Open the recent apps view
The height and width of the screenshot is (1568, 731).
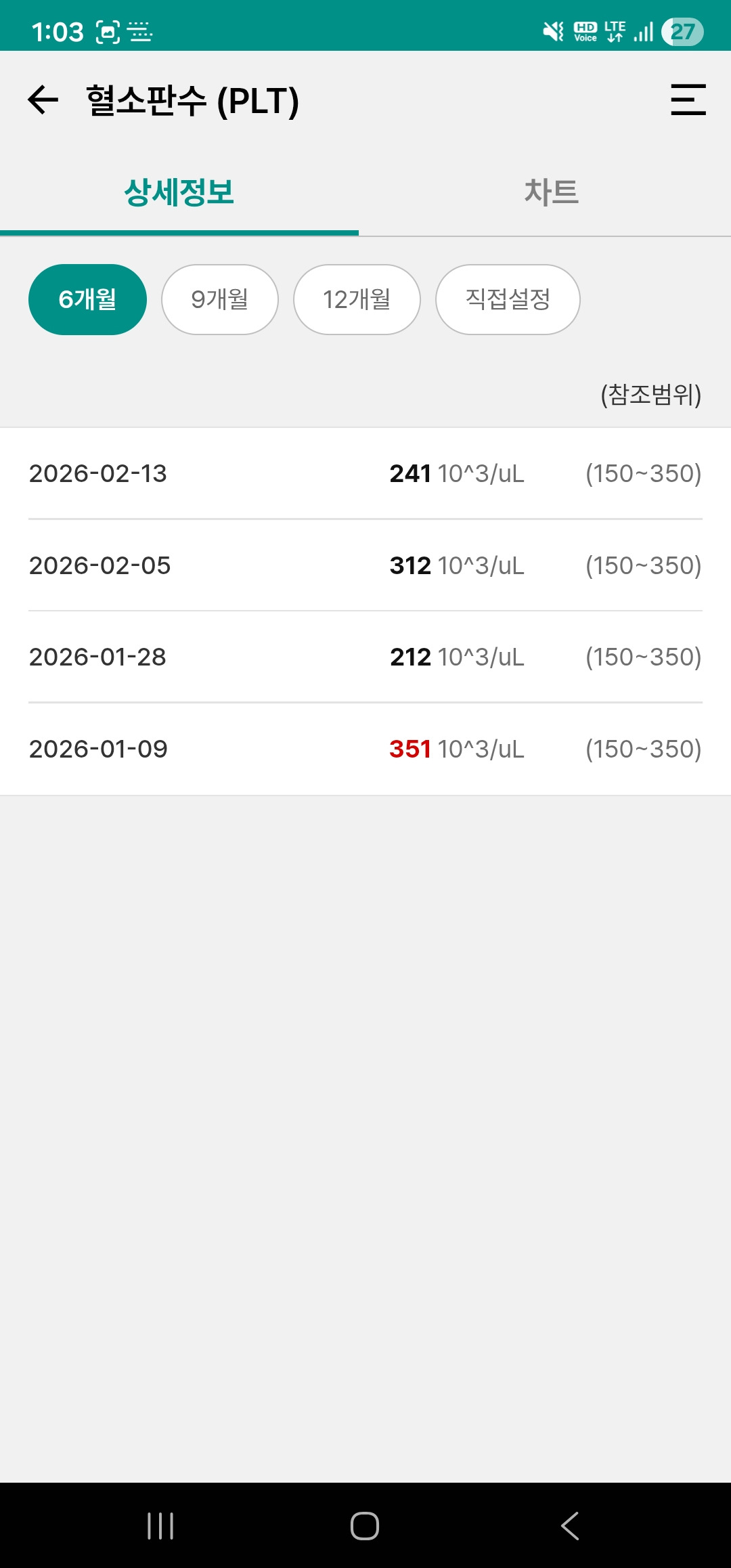click(160, 1526)
